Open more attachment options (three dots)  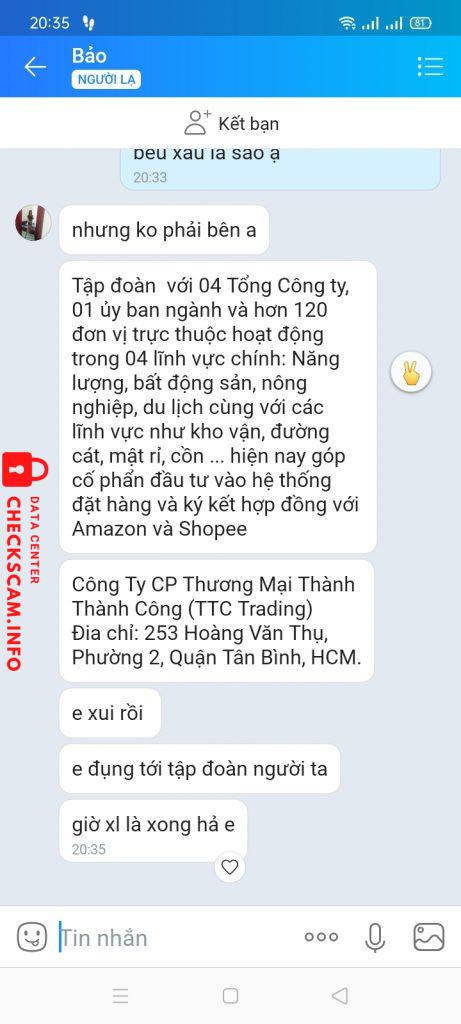pos(321,937)
